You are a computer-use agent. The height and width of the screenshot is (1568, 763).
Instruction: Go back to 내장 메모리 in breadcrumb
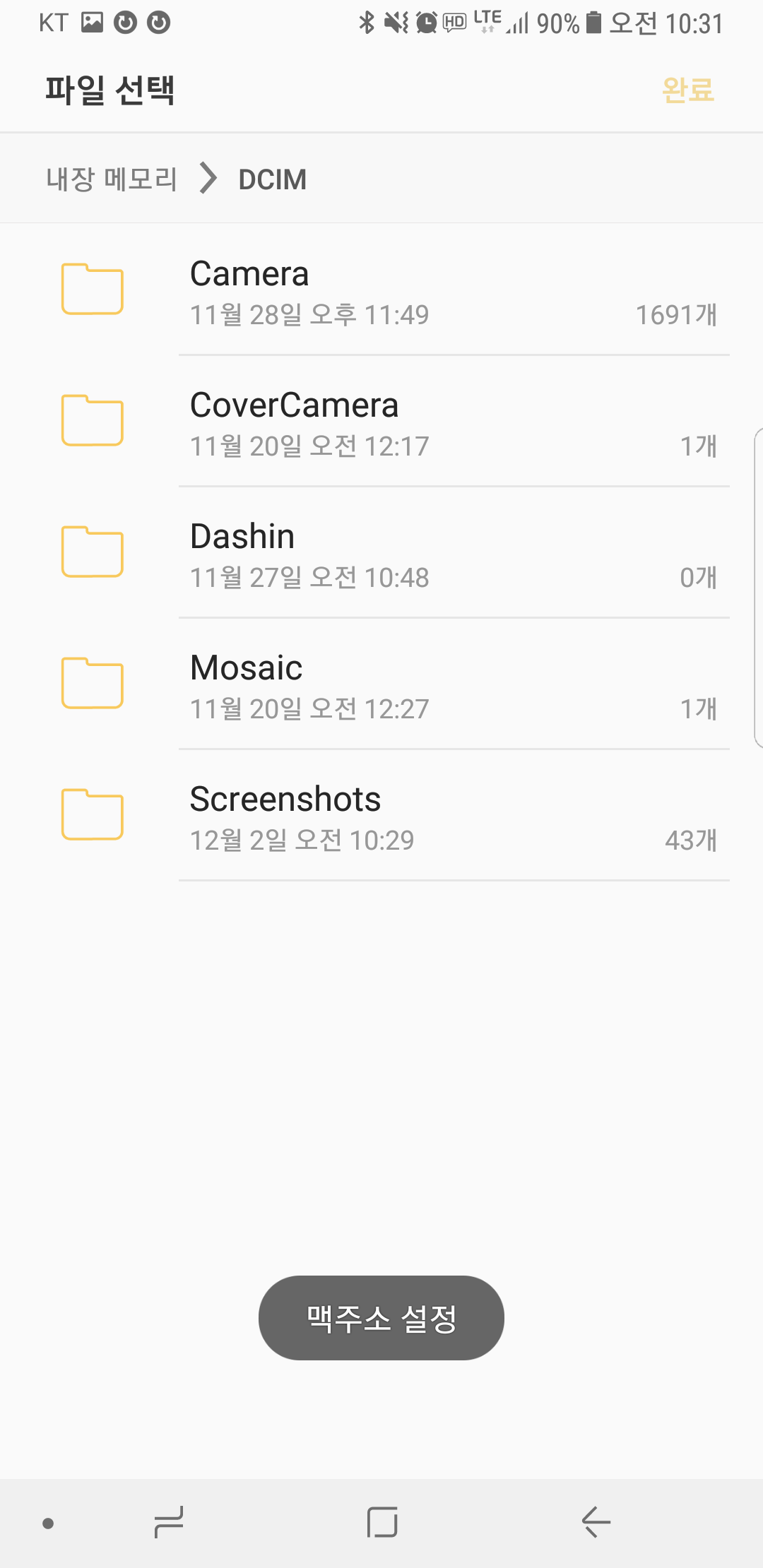(x=112, y=179)
